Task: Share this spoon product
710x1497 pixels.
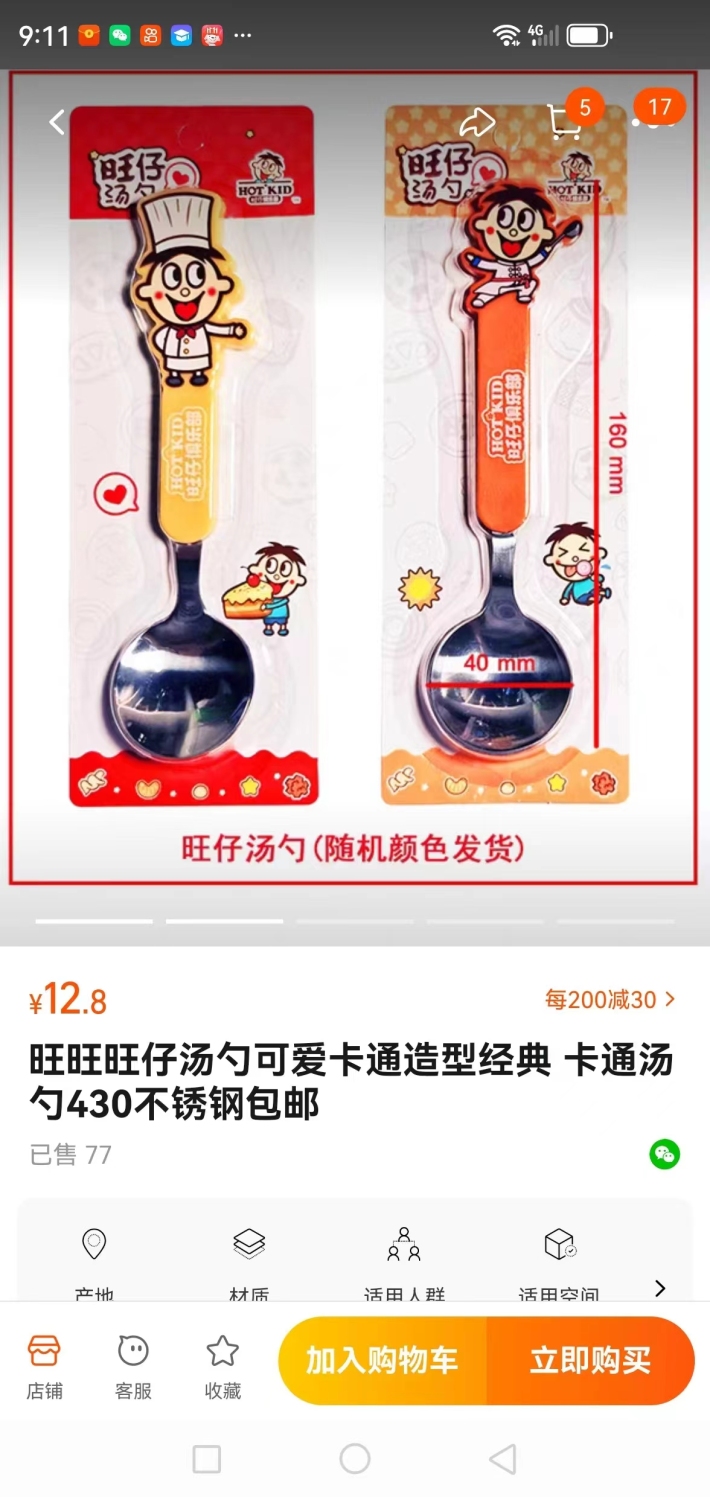Action: coord(477,123)
